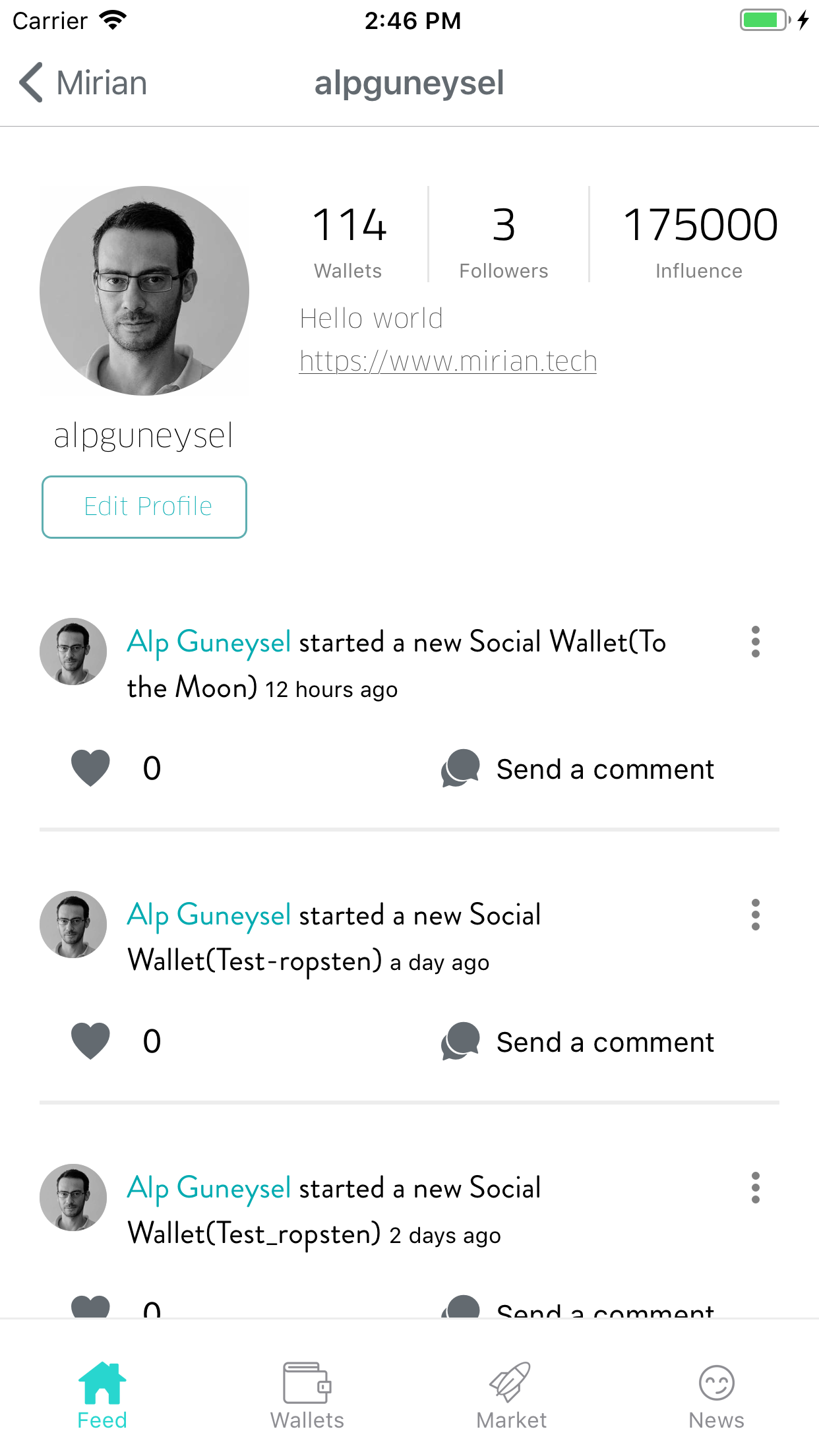This screenshot has width=819, height=1456.
Task: Open Alp Guneysel name in To the Moon post
Action: pyautogui.click(x=208, y=642)
